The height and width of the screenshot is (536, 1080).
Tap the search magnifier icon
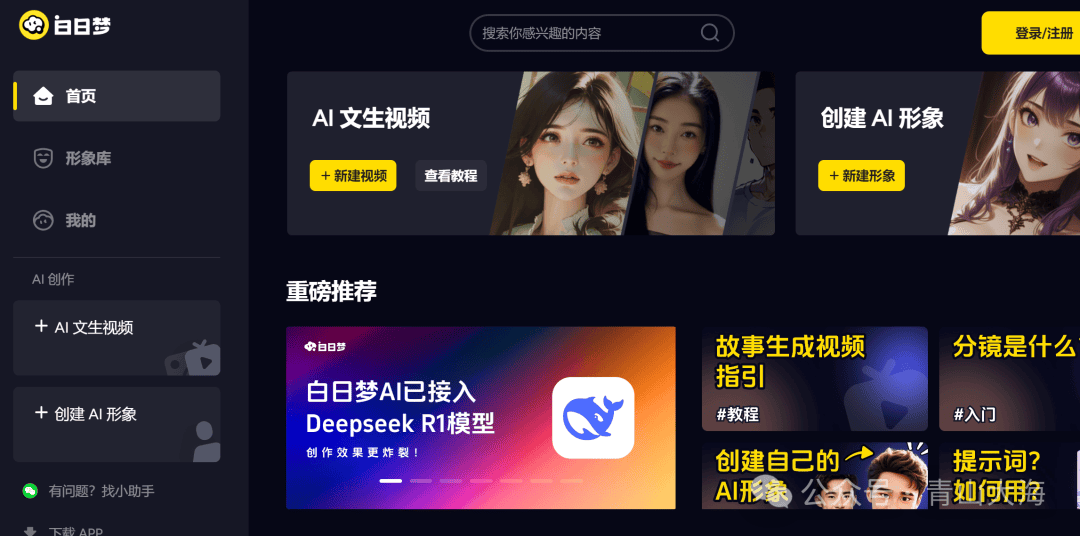click(x=710, y=33)
